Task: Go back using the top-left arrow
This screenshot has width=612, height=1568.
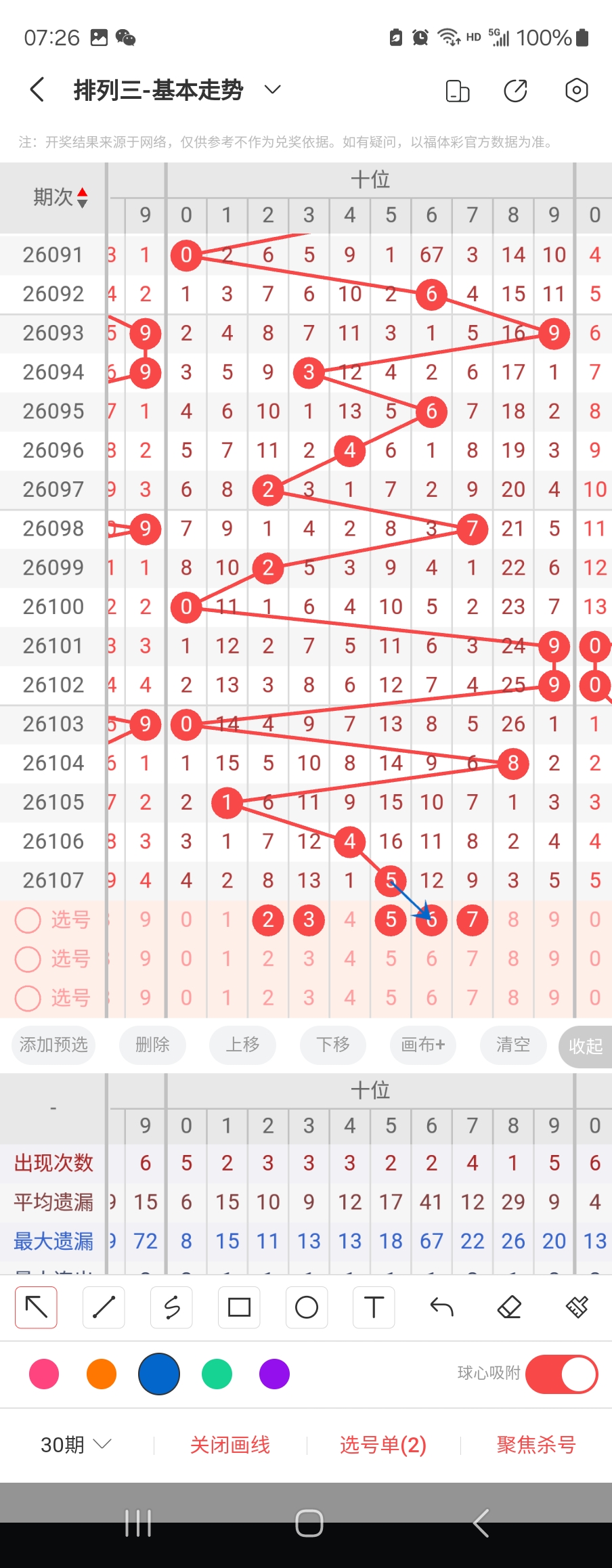Action: coord(38,89)
